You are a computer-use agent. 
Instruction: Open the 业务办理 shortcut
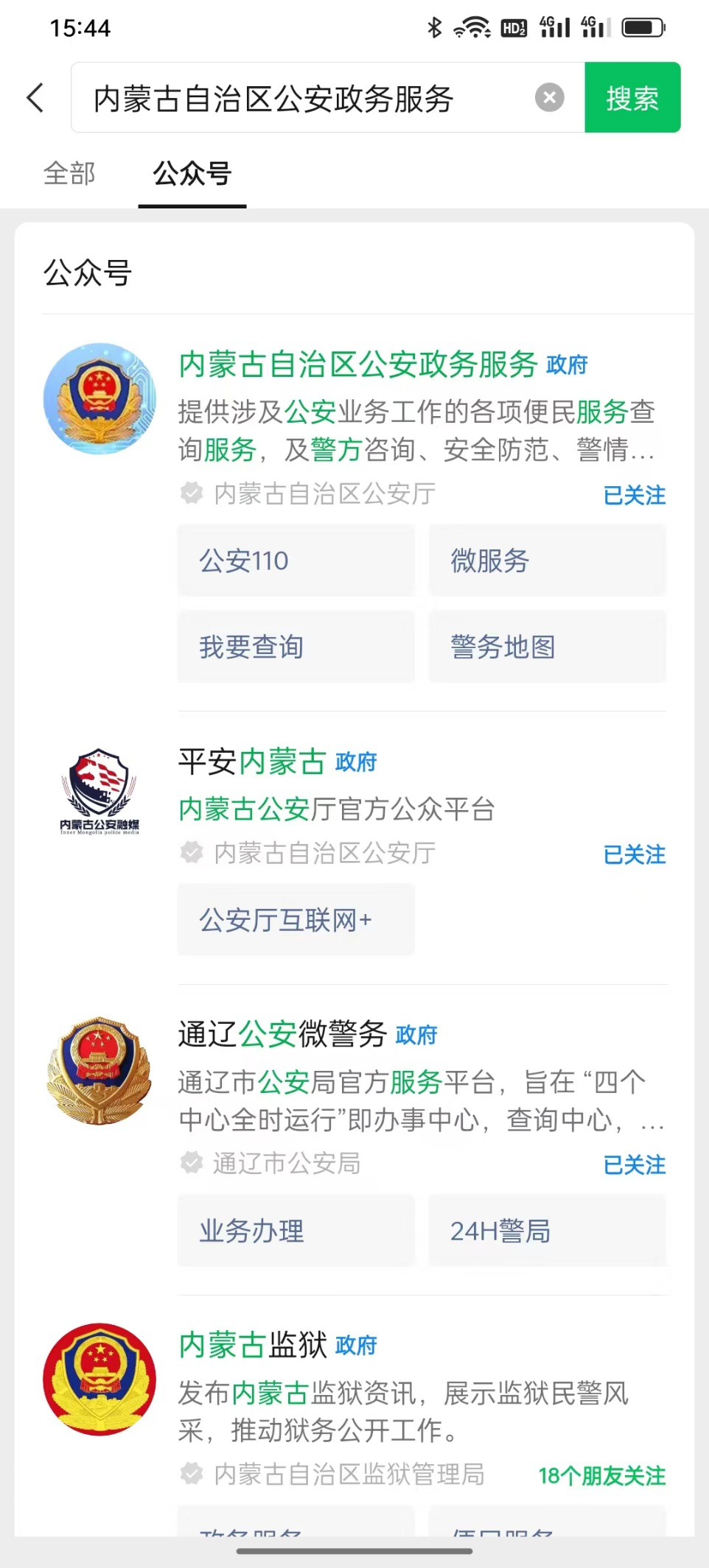pos(296,1231)
